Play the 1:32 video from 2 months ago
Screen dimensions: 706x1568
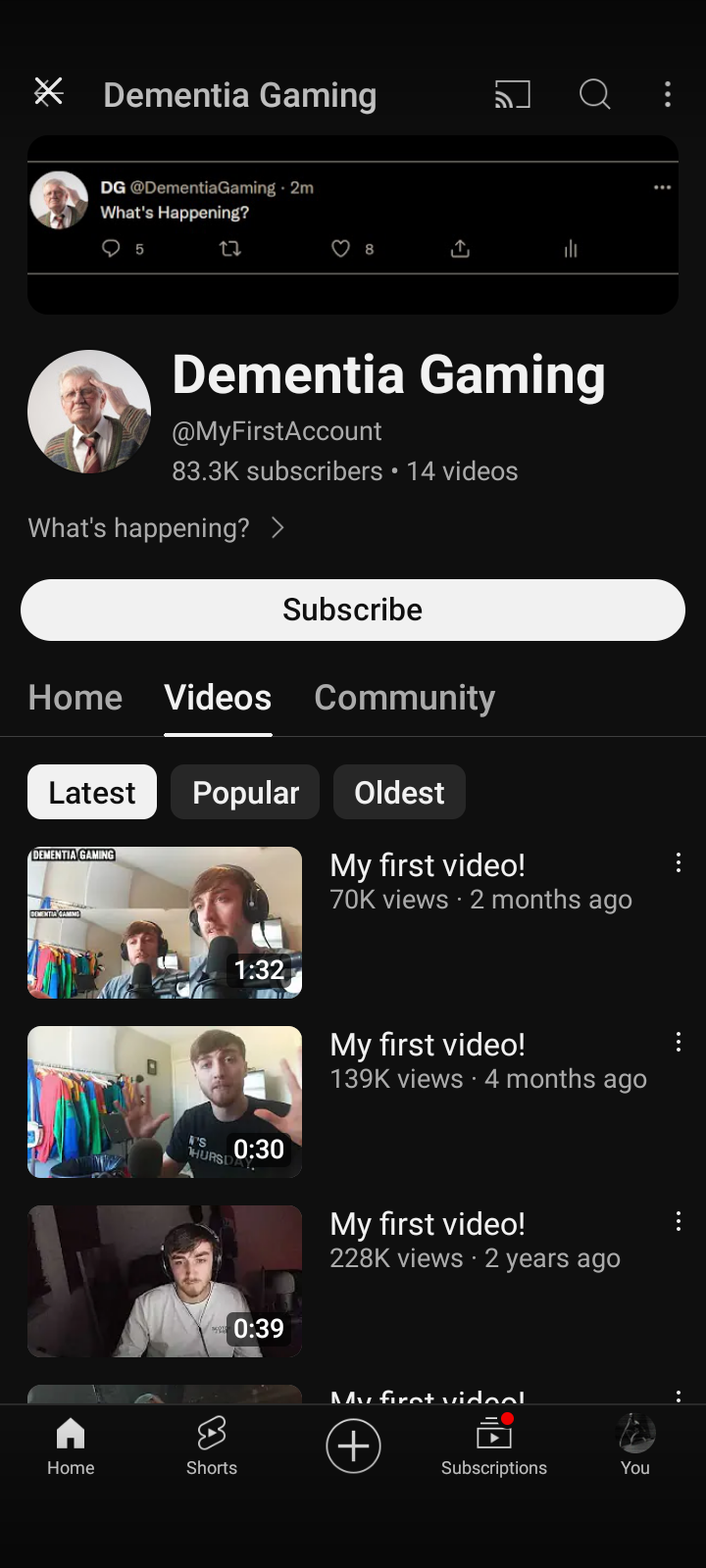(x=165, y=922)
